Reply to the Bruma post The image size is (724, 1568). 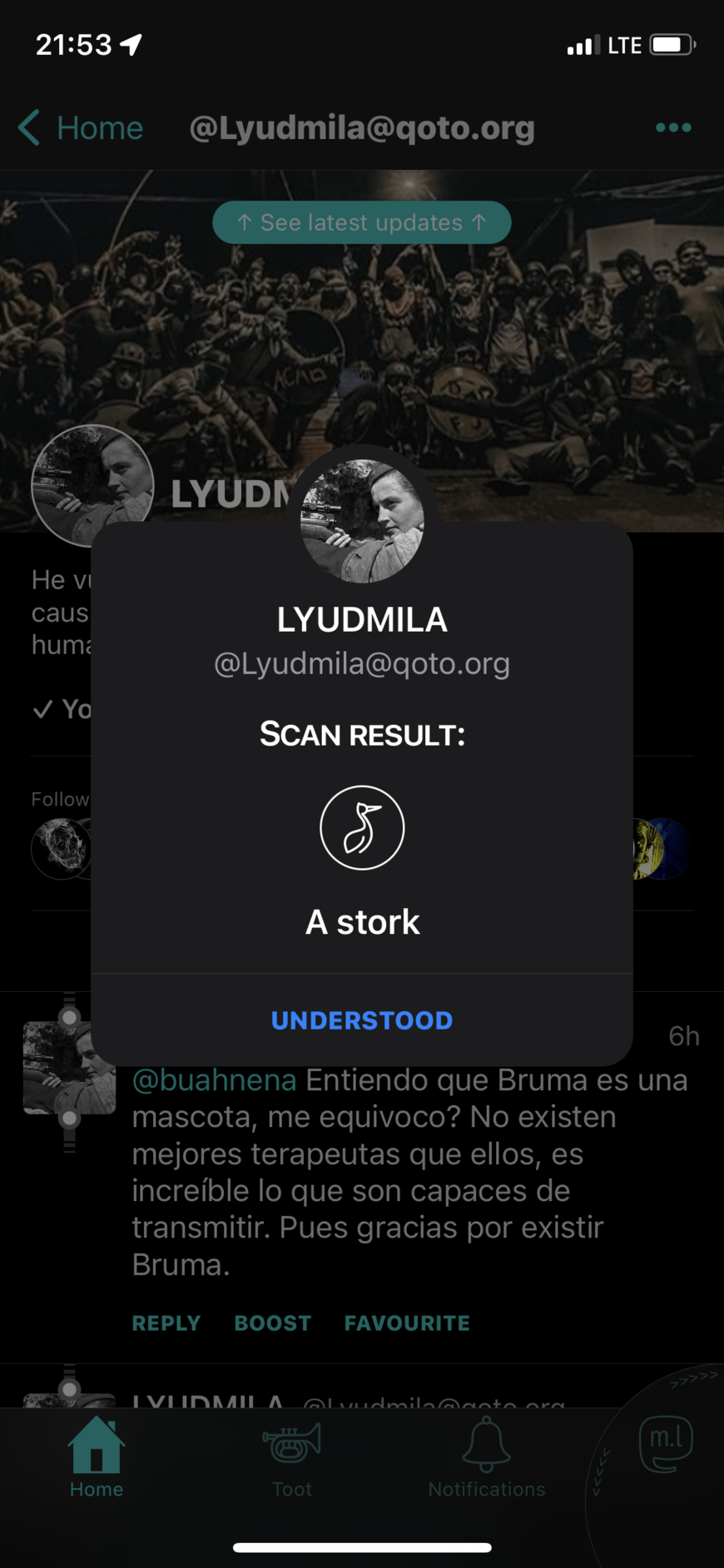click(166, 1322)
